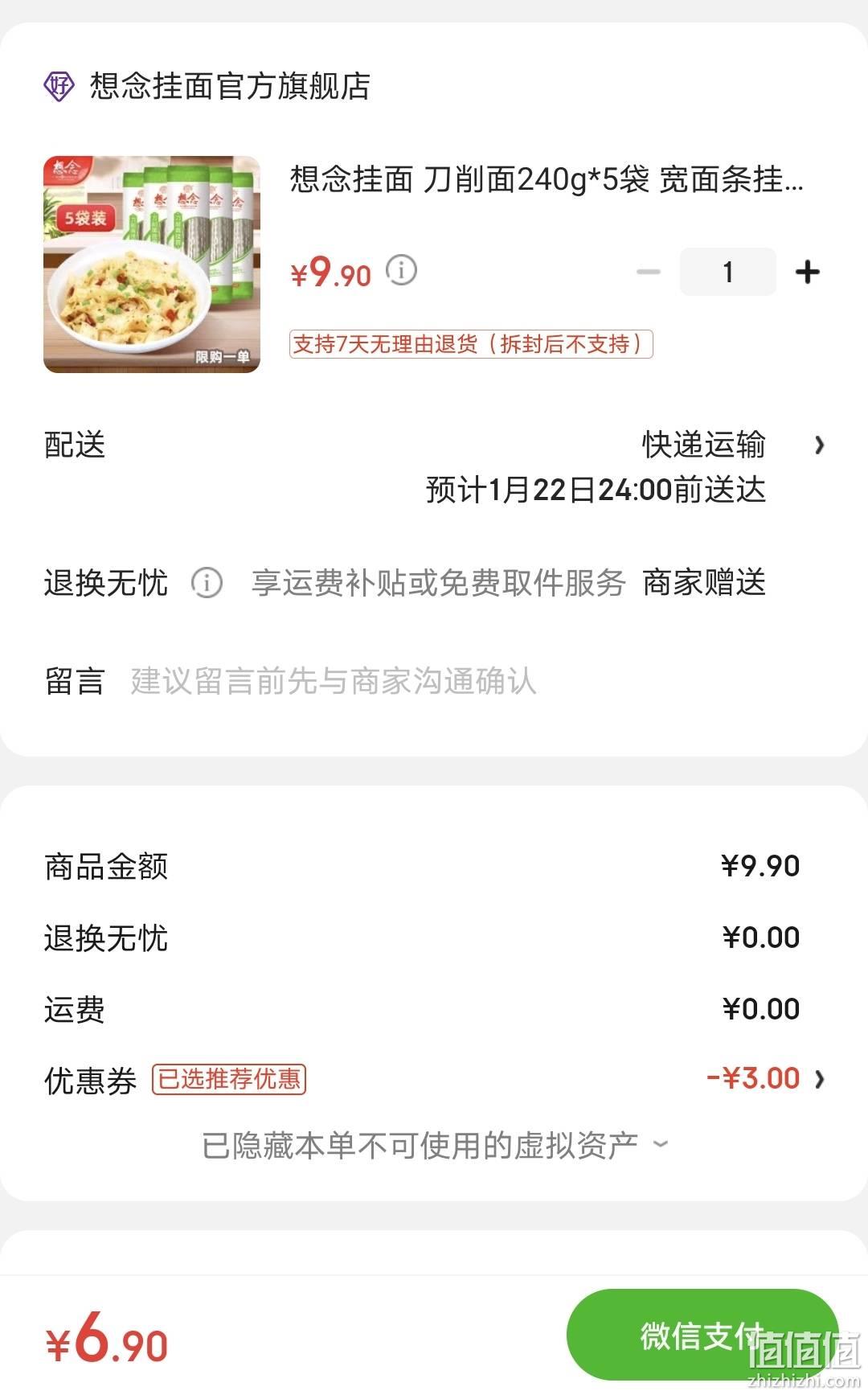Increase the item quantity with plus

click(807, 273)
